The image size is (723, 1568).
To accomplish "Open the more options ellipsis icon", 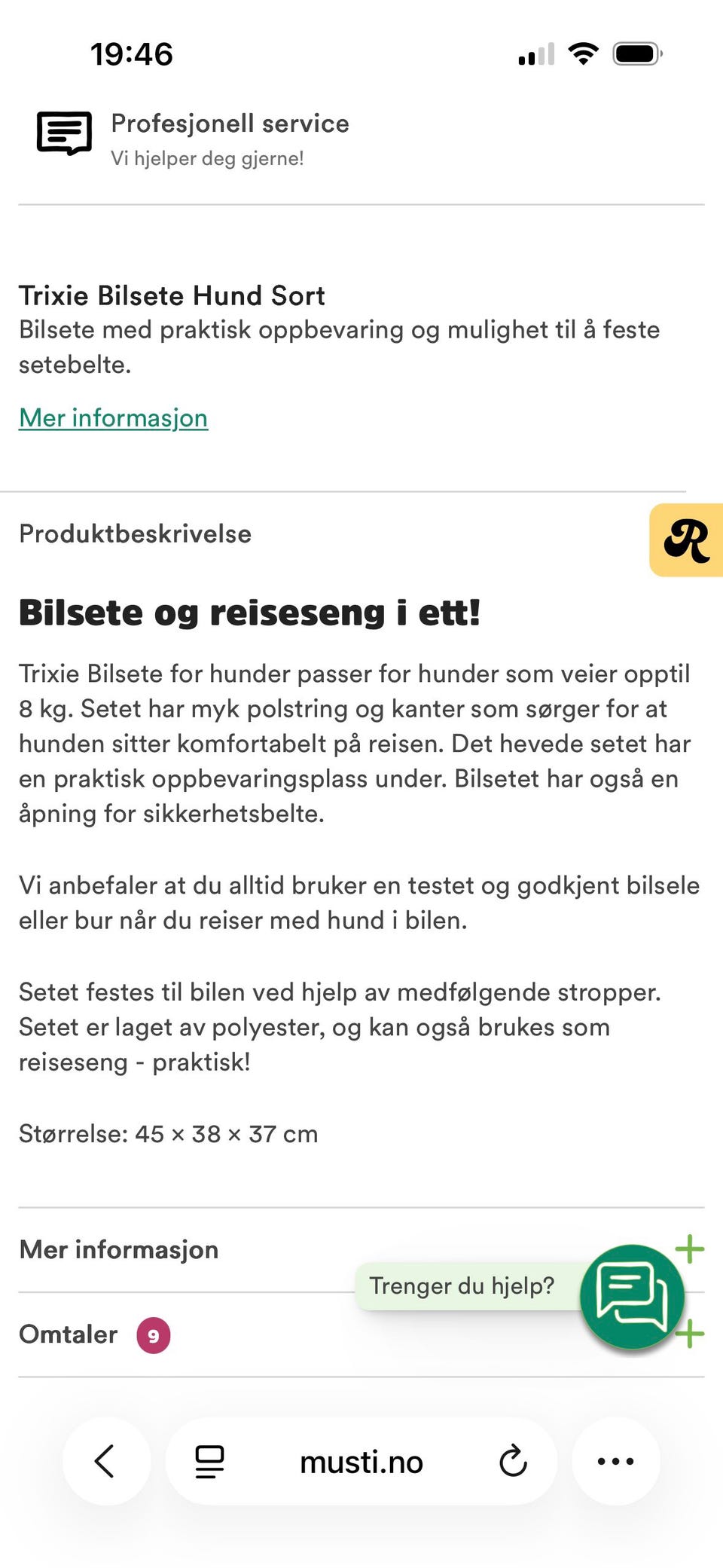I will click(x=615, y=1460).
